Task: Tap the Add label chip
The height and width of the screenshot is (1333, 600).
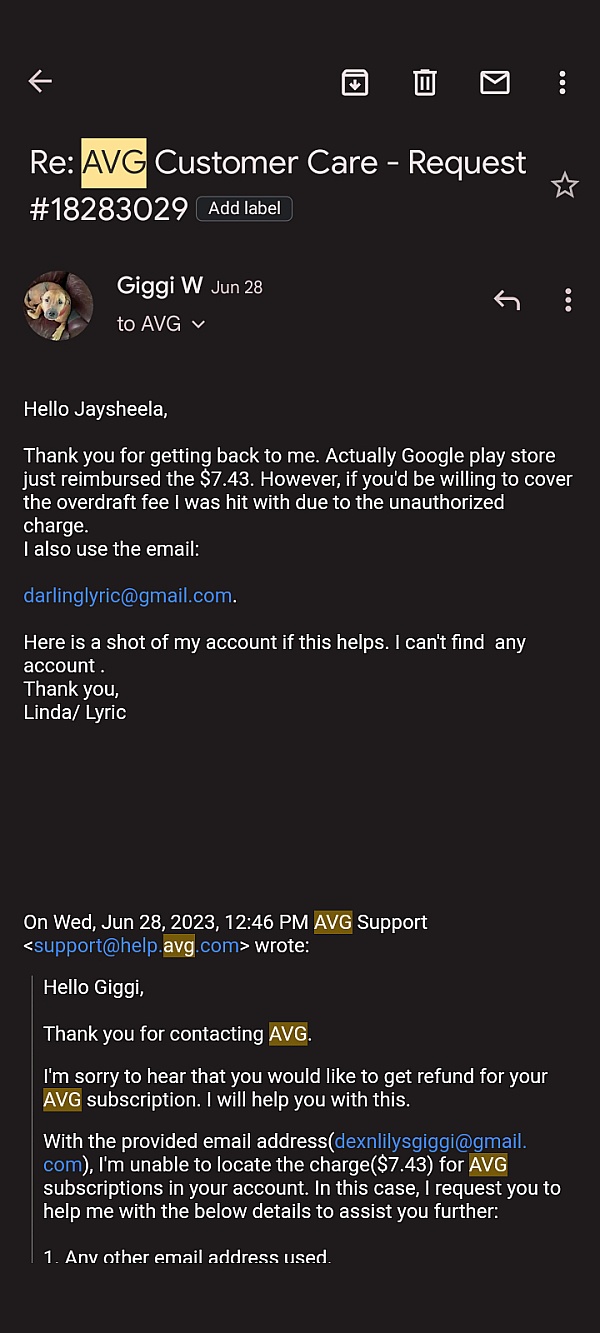Action: tap(244, 209)
